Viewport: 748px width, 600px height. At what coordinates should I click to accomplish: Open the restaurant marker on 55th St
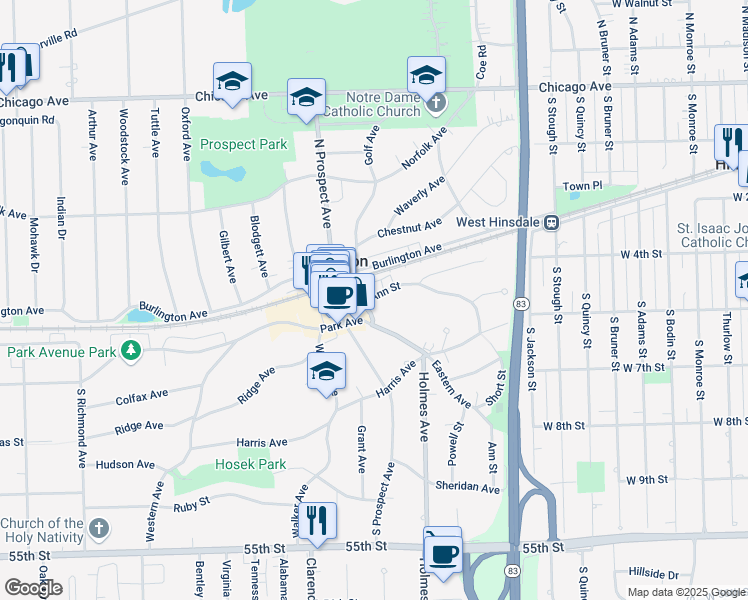pyautogui.click(x=318, y=521)
